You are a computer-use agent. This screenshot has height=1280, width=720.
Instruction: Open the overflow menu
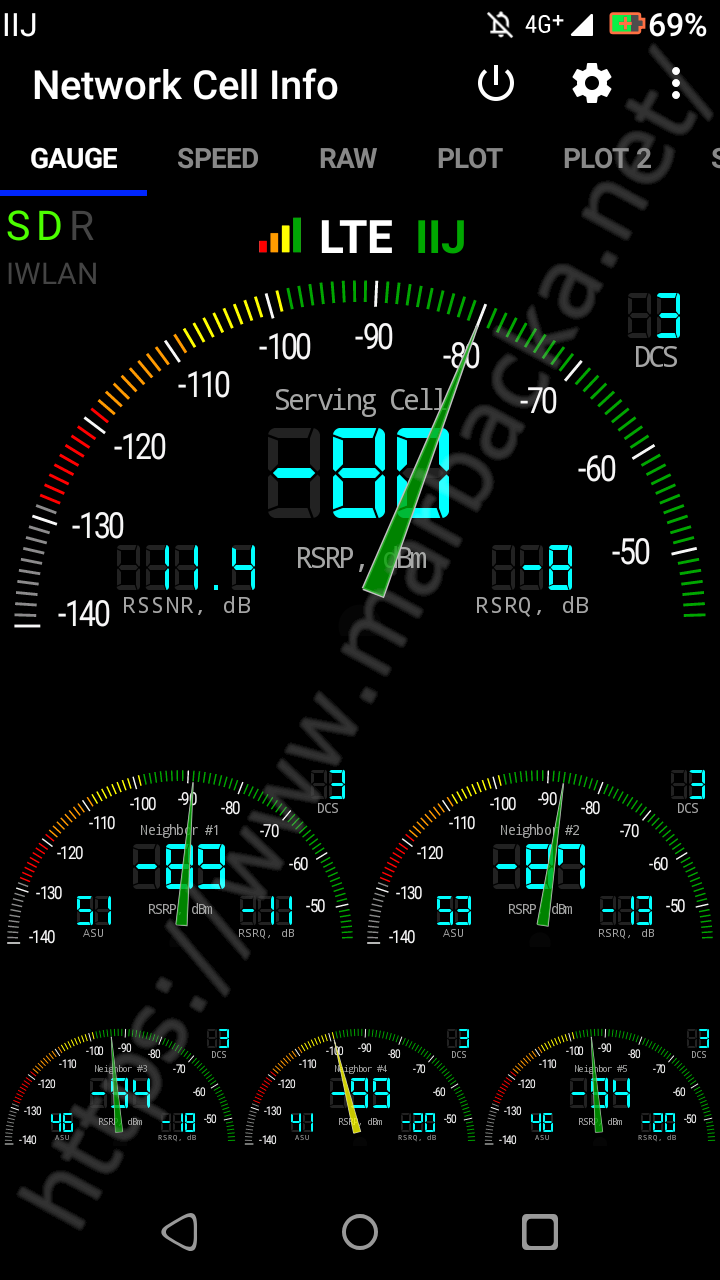(x=676, y=84)
